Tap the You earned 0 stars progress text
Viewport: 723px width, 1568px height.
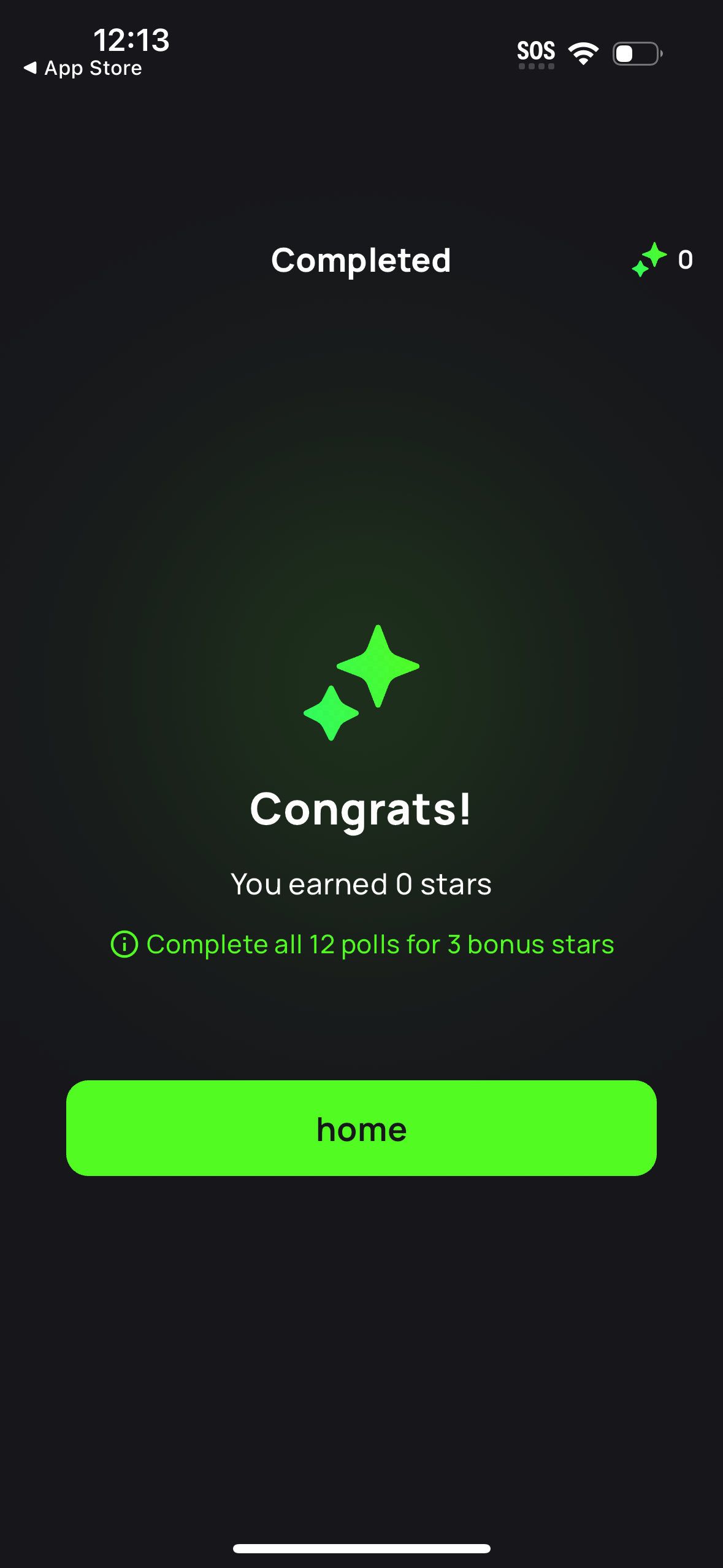[x=361, y=883]
